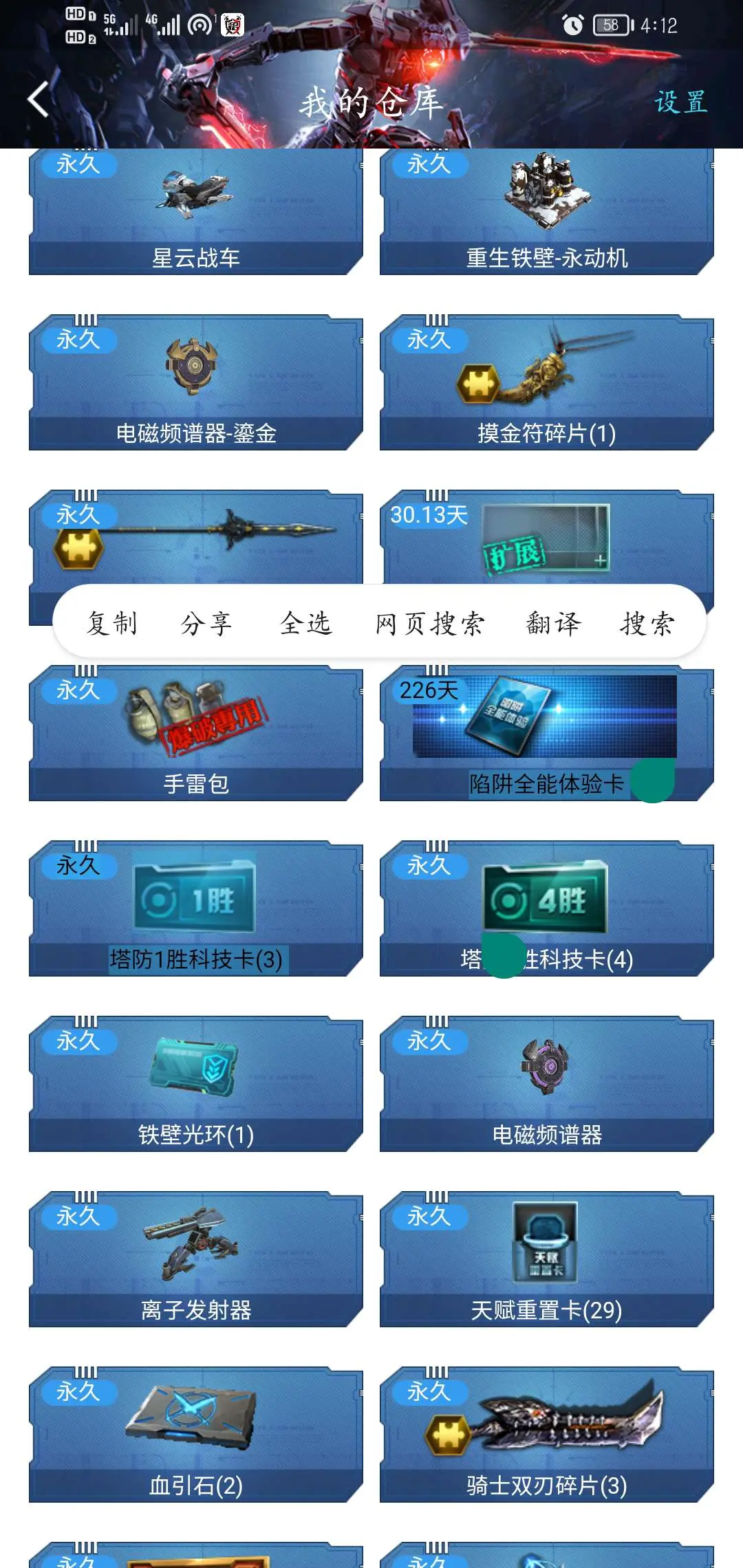This screenshot has width=743, height=1568.
Task: Open the plain 电磁频谱器 item card
Action: click(547, 1084)
